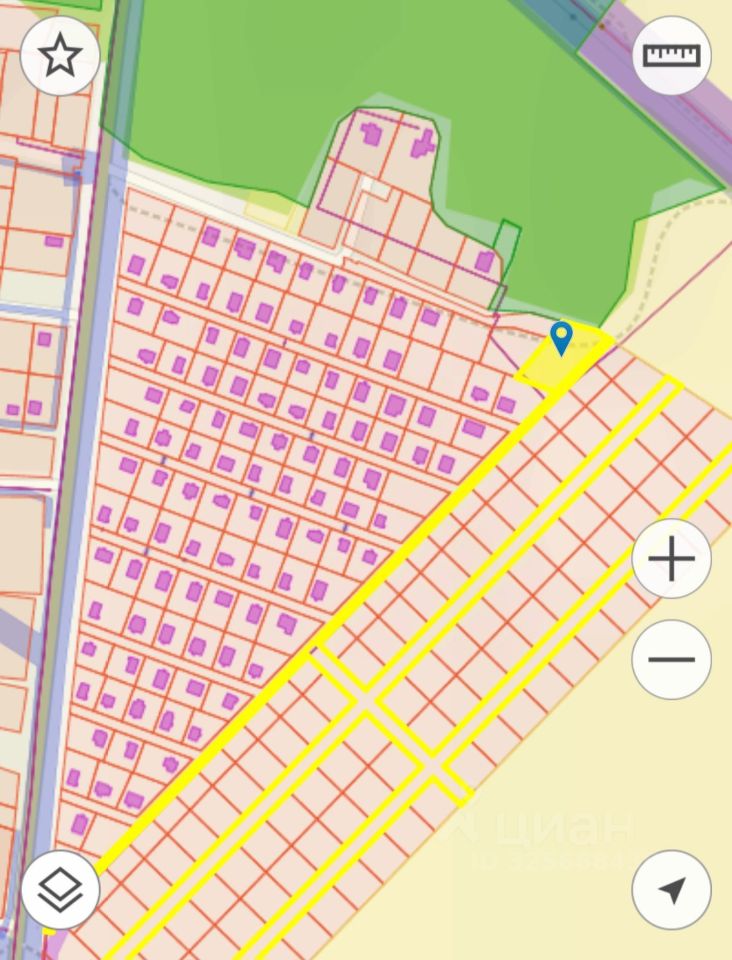This screenshot has height=960, width=732.
Task: Activate the ruler measurement tool
Action: pyautogui.click(x=671, y=56)
